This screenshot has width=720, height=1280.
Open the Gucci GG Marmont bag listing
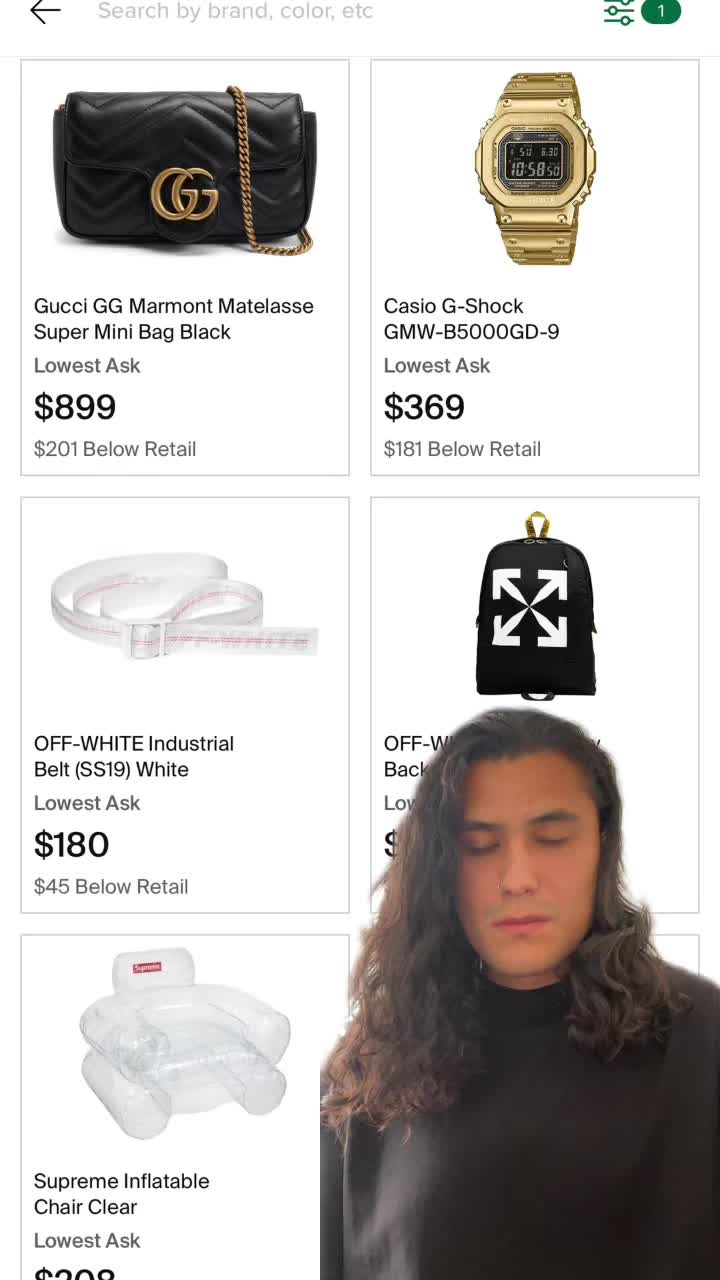tap(185, 267)
